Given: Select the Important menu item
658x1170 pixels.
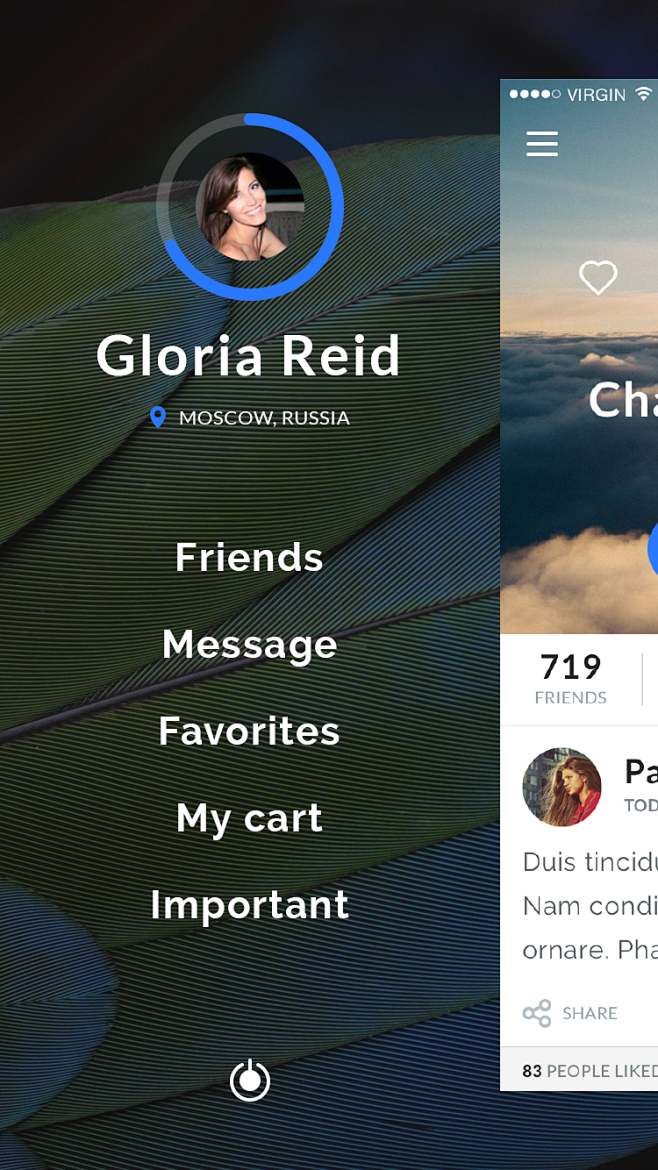Looking at the screenshot, I should click(249, 904).
